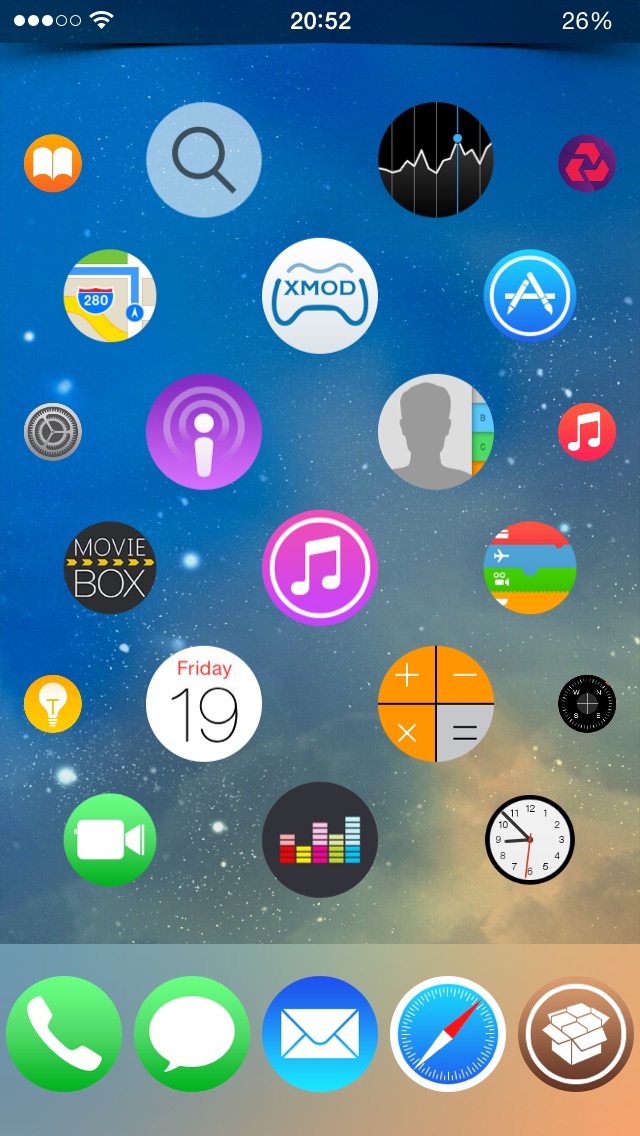
Task: Open the iBooks app
Action: pyautogui.click(x=53, y=164)
